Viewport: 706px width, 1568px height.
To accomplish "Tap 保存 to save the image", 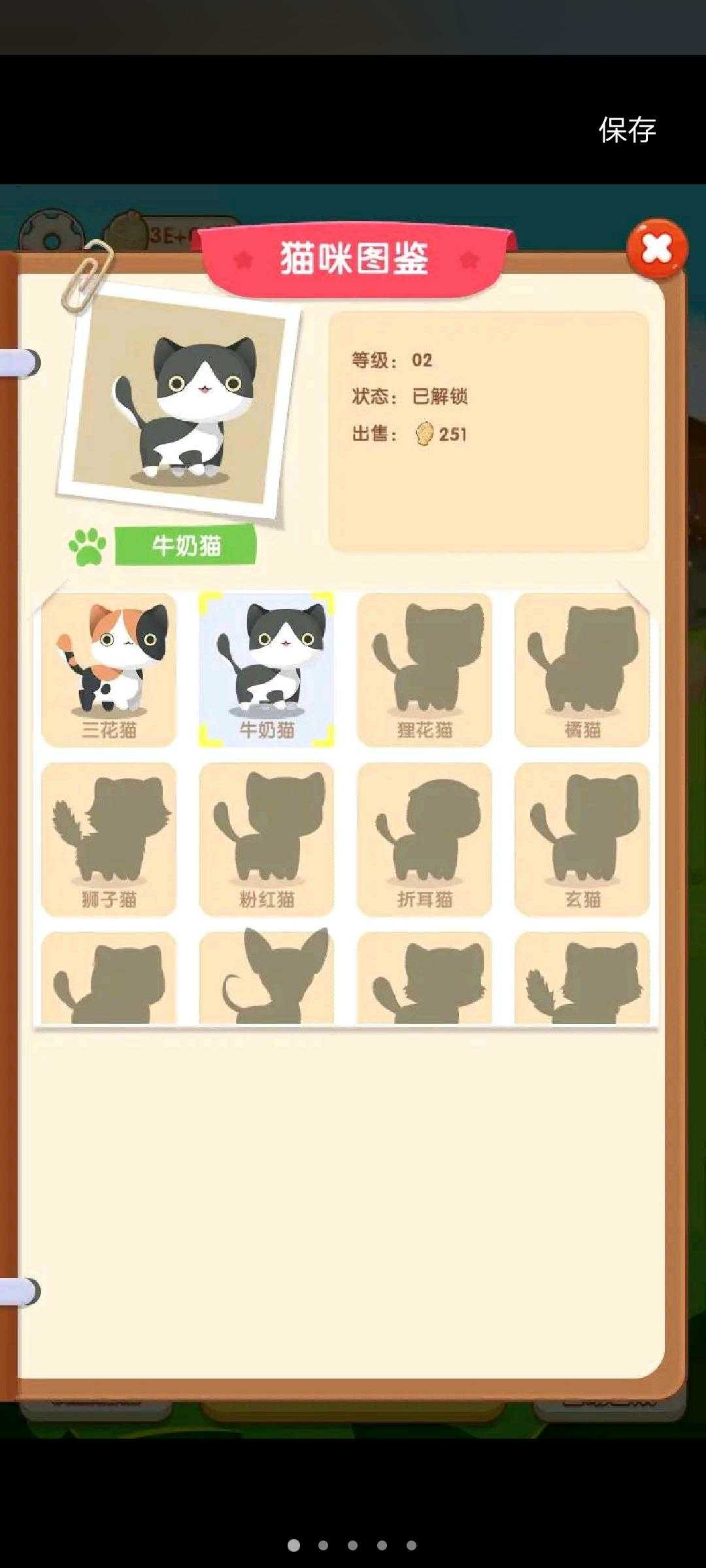I will [627, 130].
